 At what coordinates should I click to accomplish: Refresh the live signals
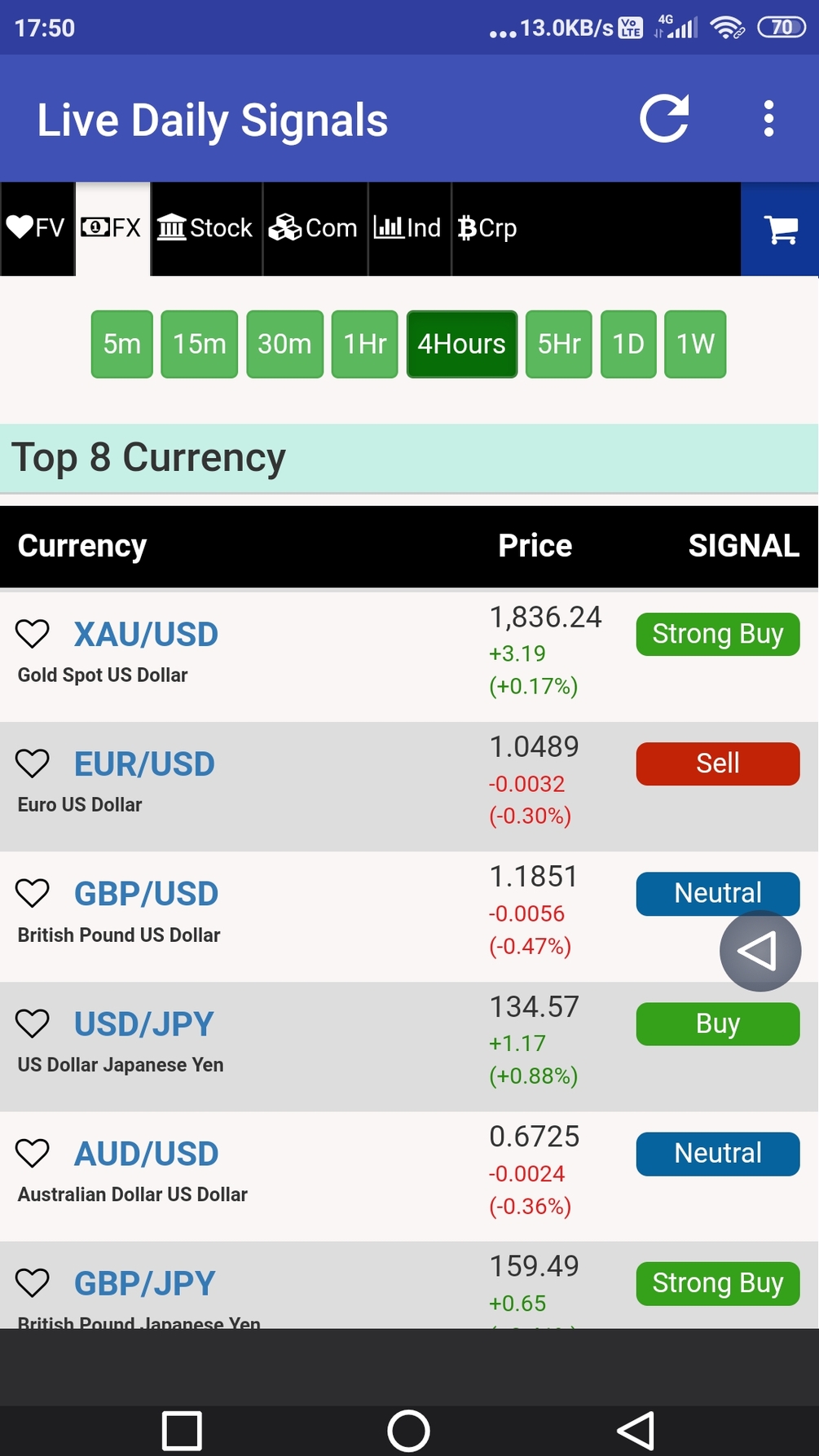(664, 119)
